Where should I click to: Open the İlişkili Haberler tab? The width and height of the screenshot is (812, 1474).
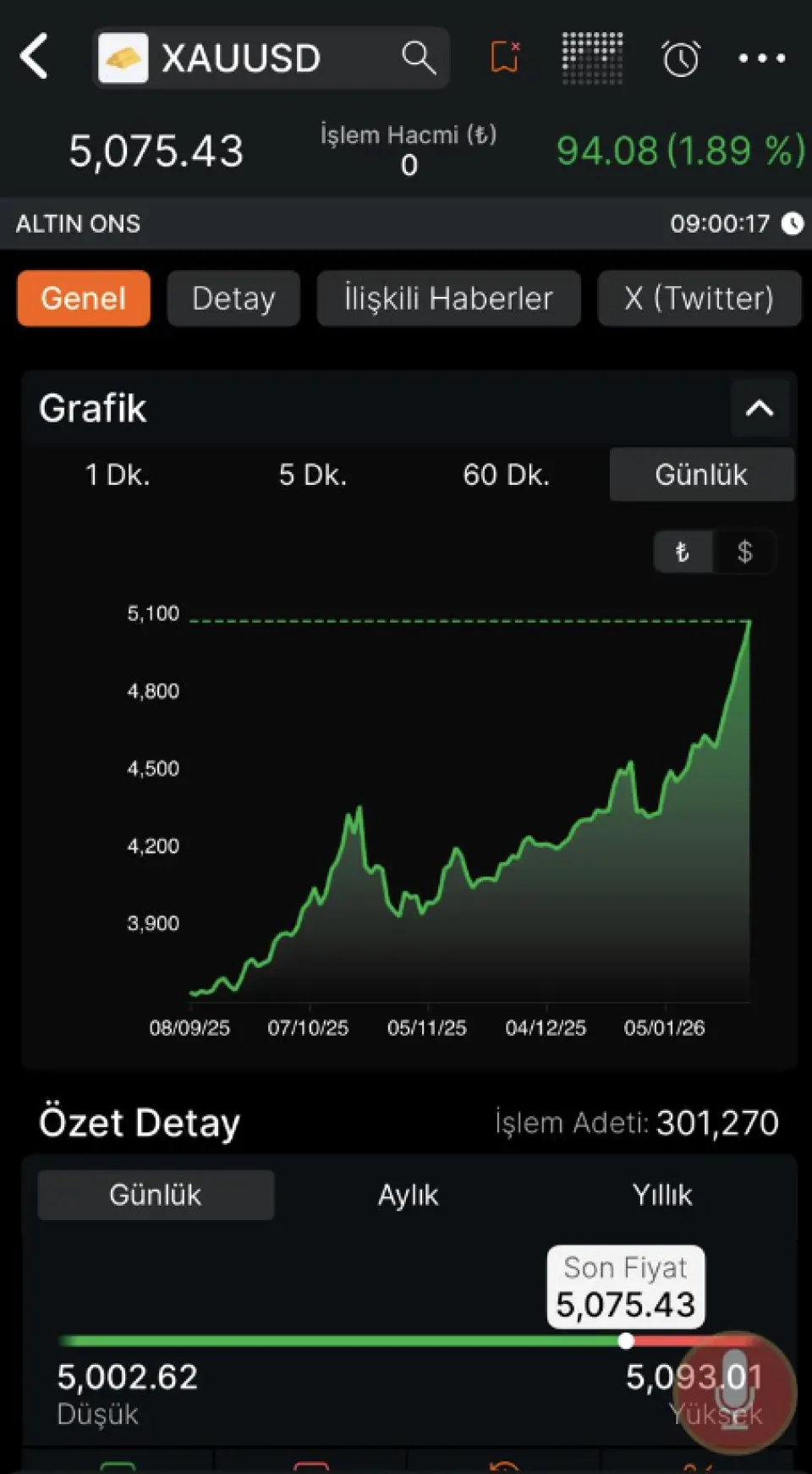coord(448,298)
